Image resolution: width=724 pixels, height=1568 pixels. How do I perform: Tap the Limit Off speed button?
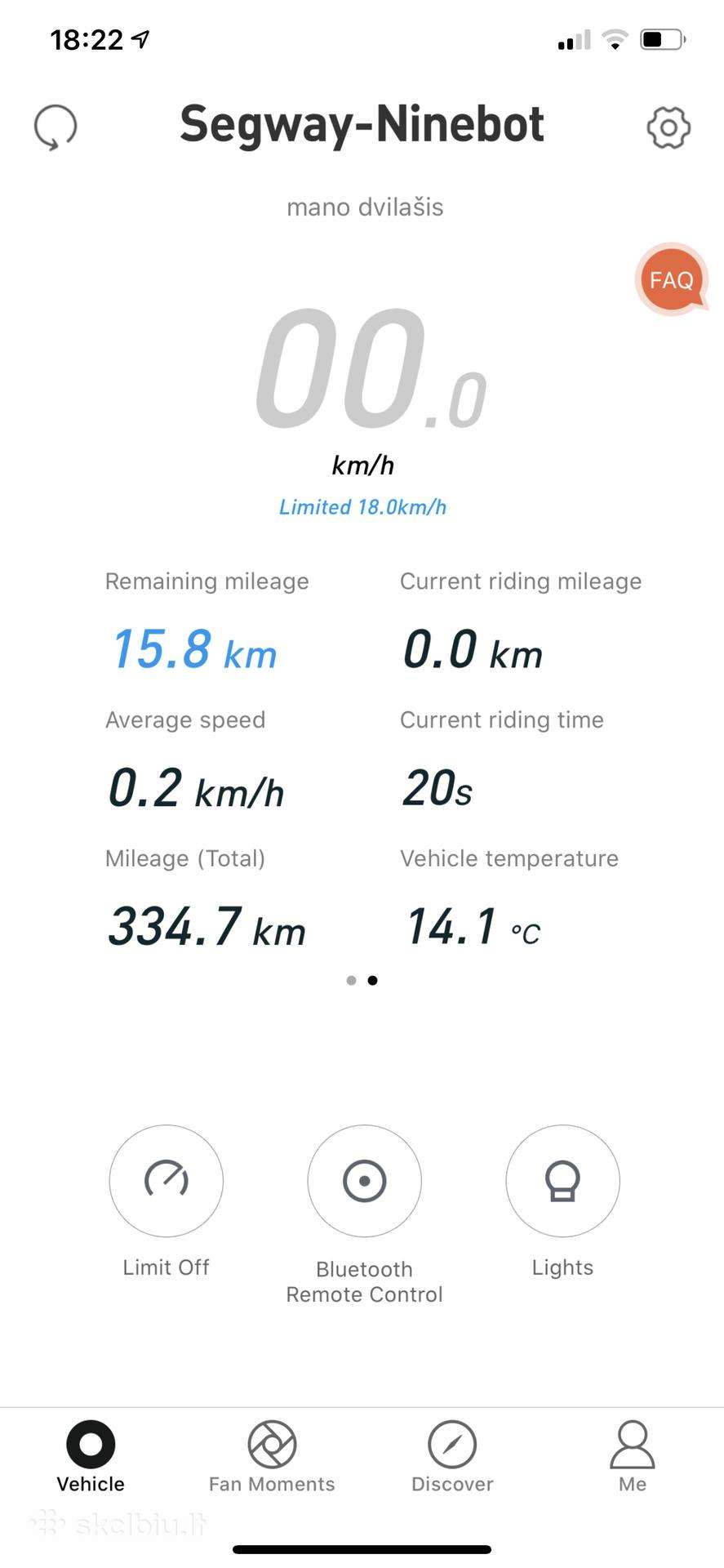point(166,1181)
